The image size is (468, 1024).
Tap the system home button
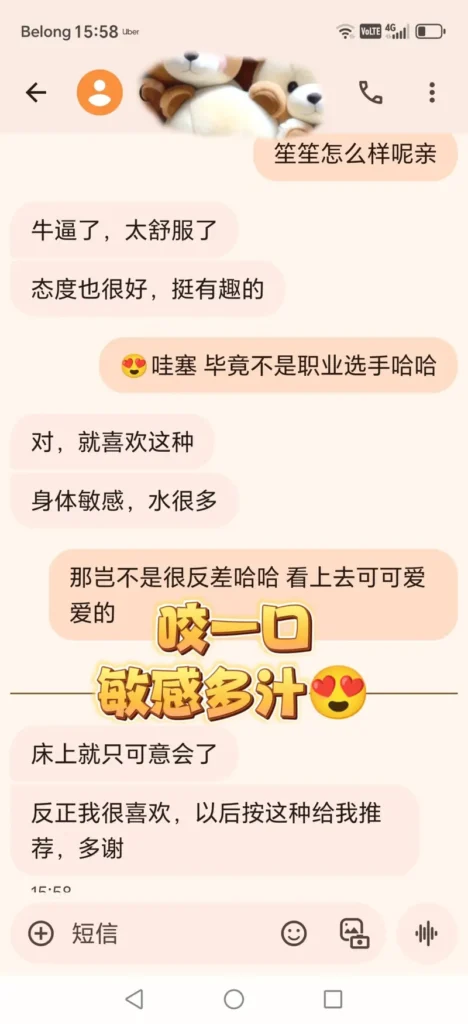(234, 999)
